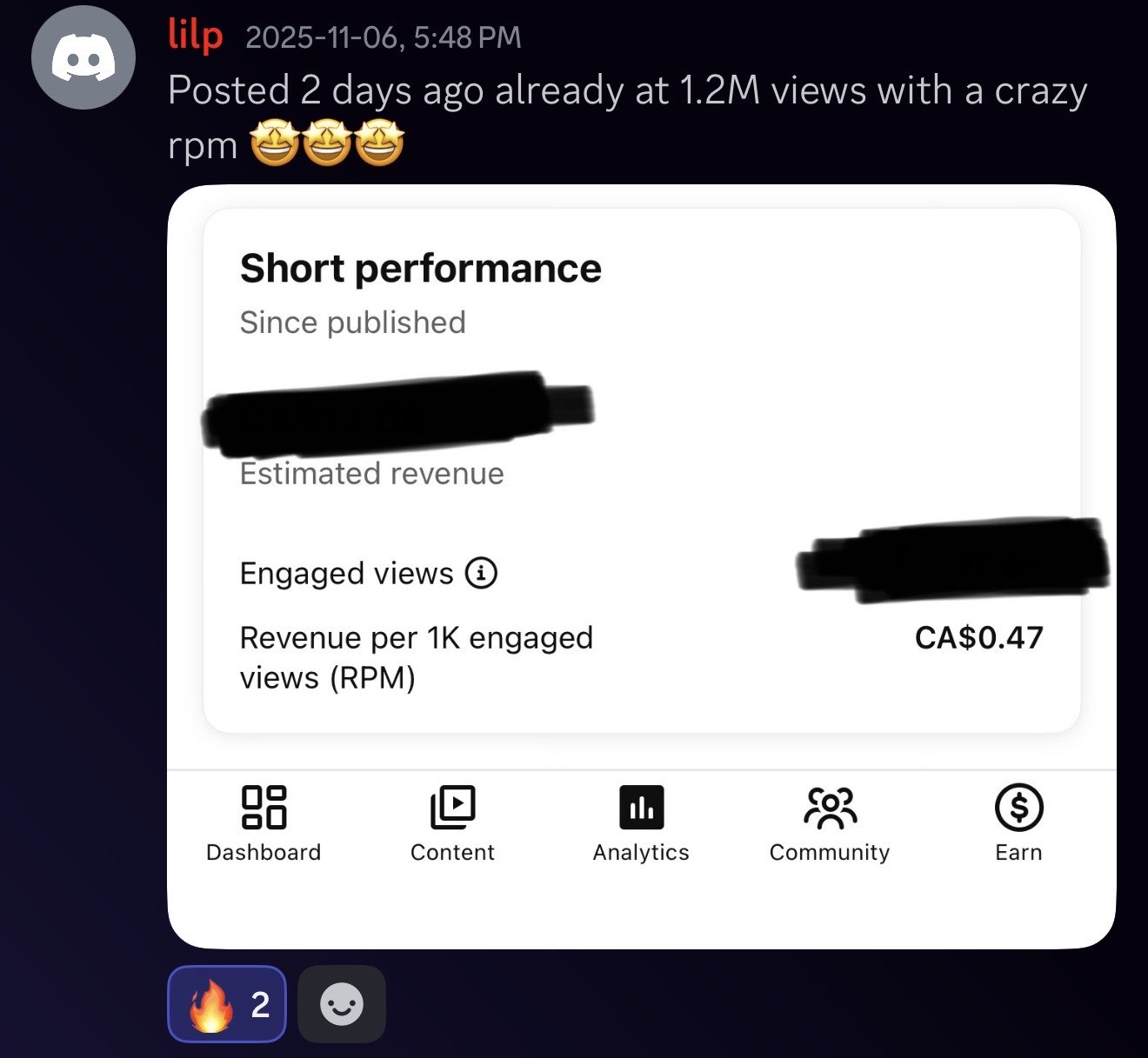The image size is (1148, 1058).
Task: Open lilp's profile avatar
Action: pyautogui.click(x=83, y=57)
